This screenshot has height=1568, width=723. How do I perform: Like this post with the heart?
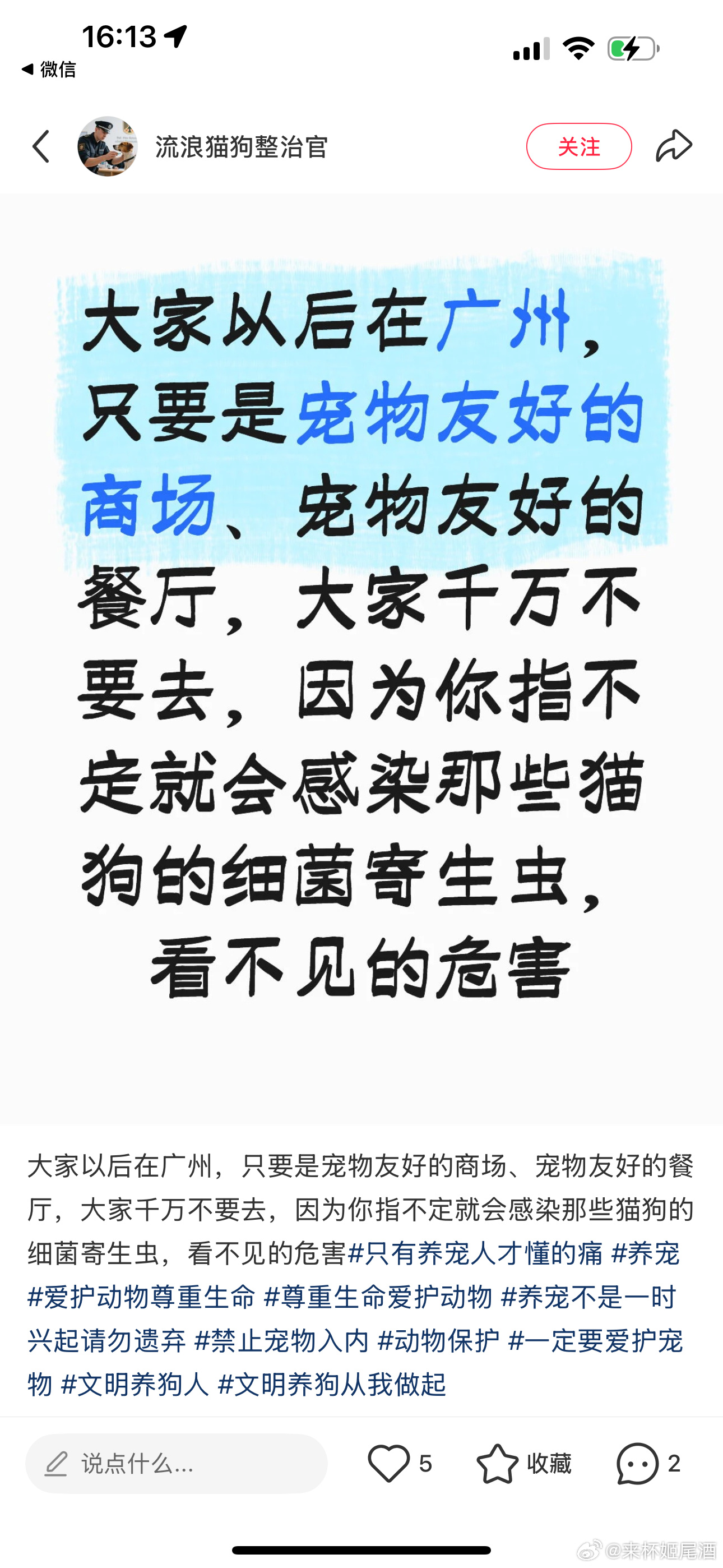pyautogui.click(x=389, y=1463)
